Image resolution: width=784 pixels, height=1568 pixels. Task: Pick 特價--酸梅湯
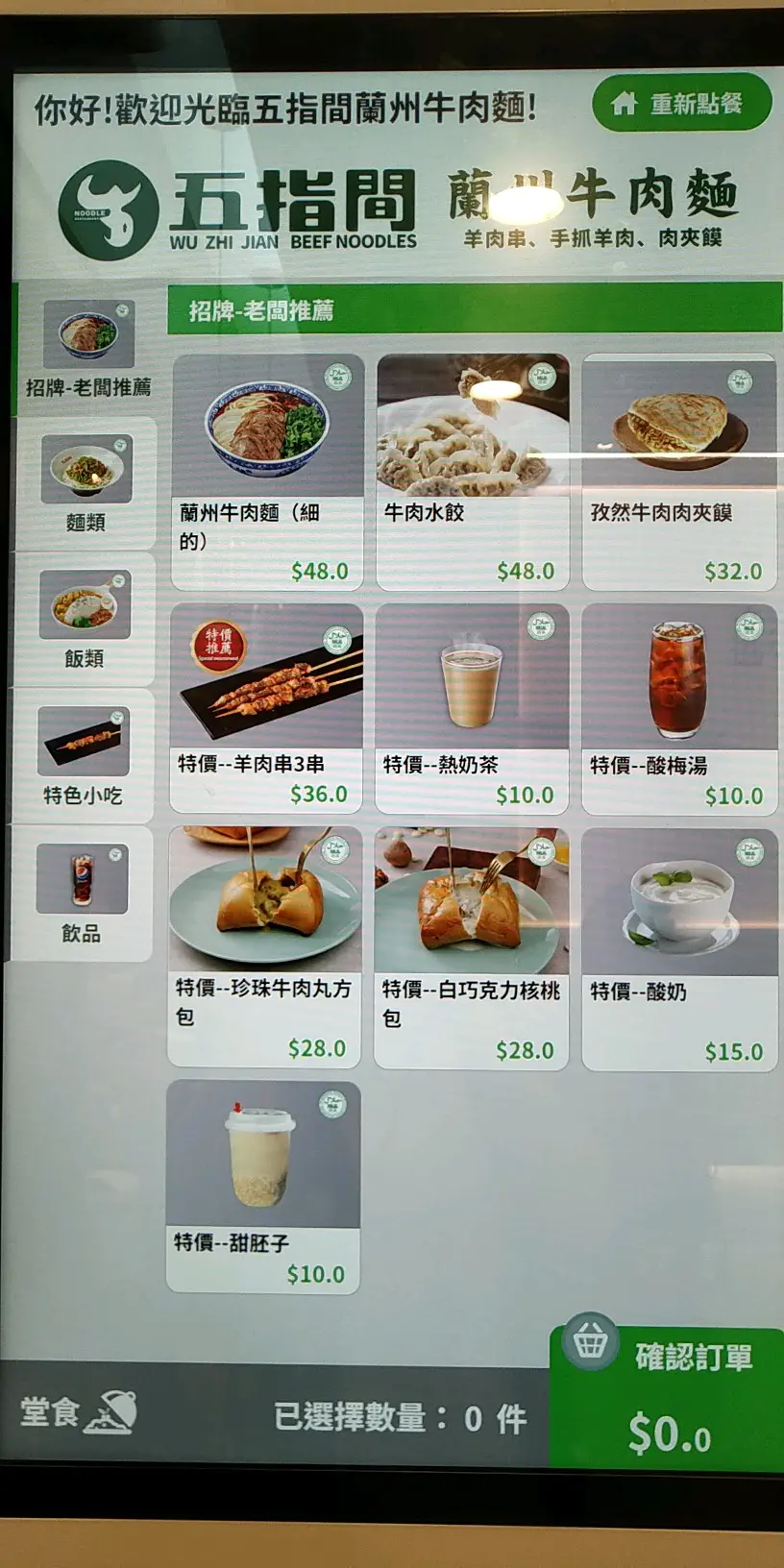[678, 709]
